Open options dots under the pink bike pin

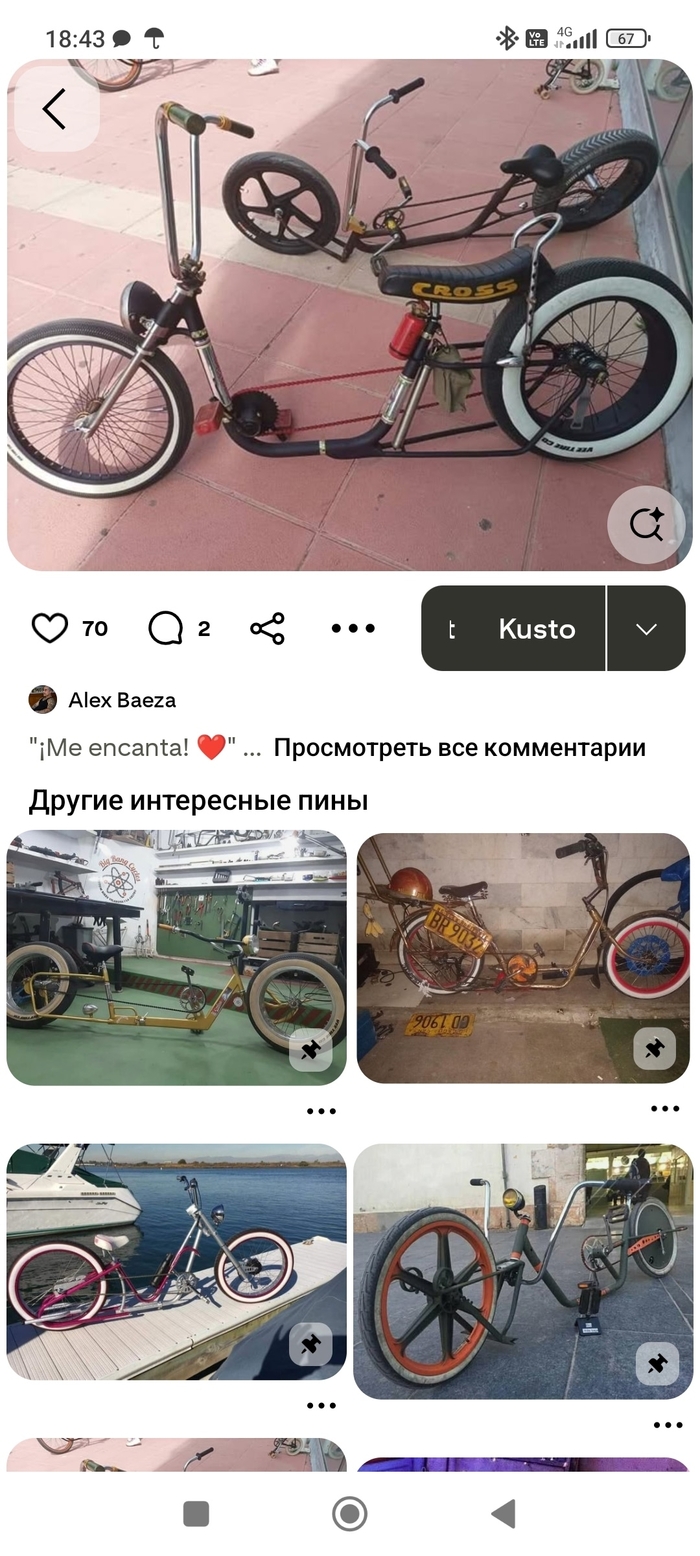click(x=321, y=1405)
